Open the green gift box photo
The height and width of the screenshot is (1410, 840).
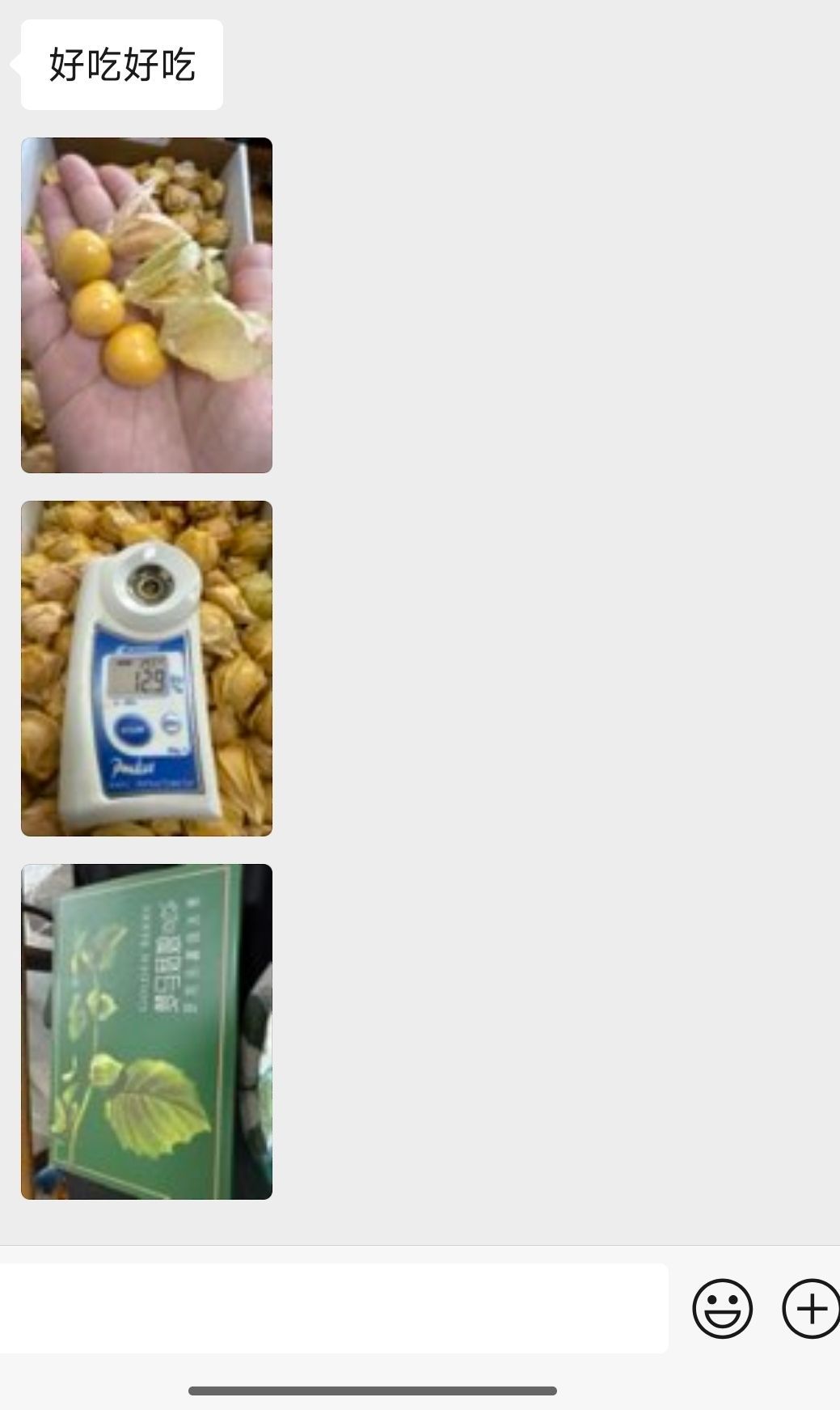point(146,1031)
